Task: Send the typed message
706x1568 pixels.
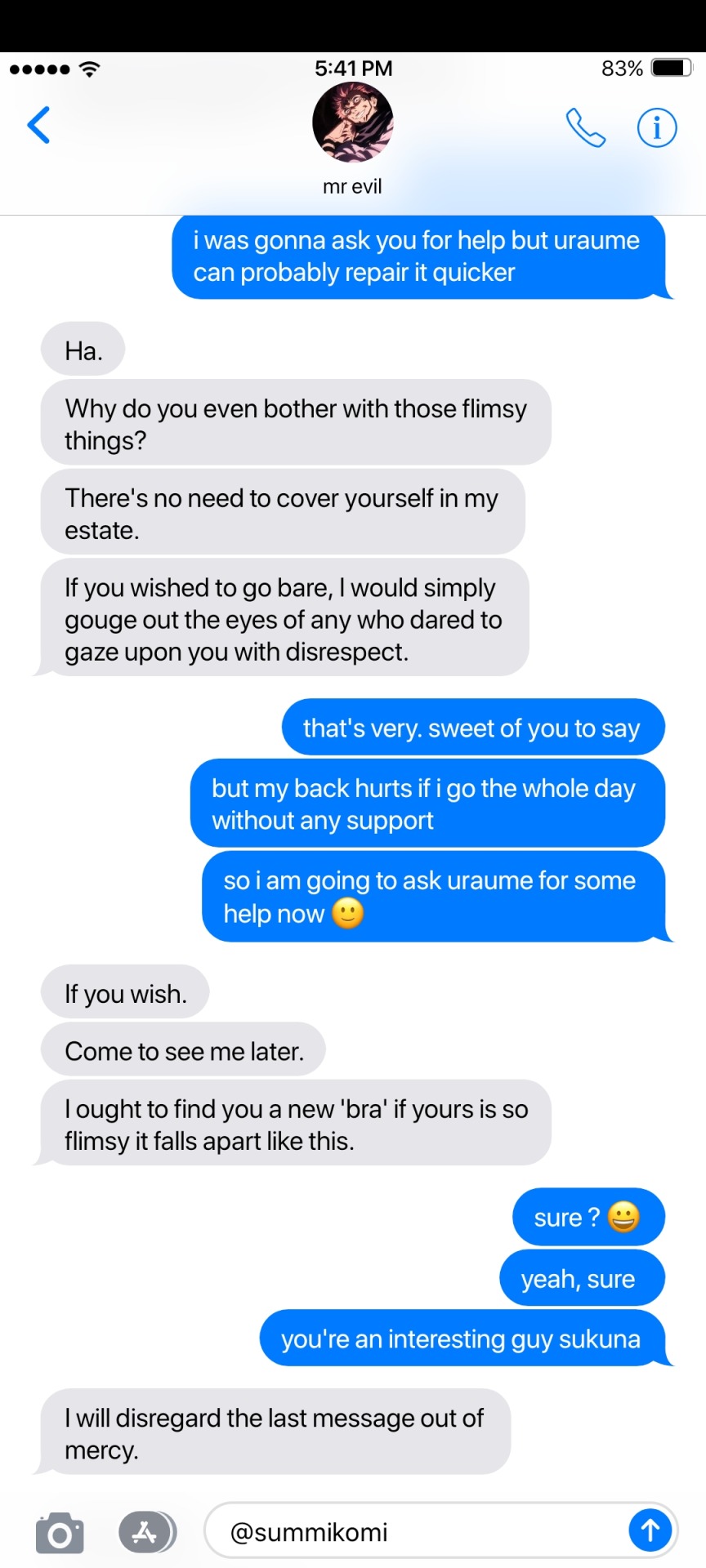Action: 650,1530
